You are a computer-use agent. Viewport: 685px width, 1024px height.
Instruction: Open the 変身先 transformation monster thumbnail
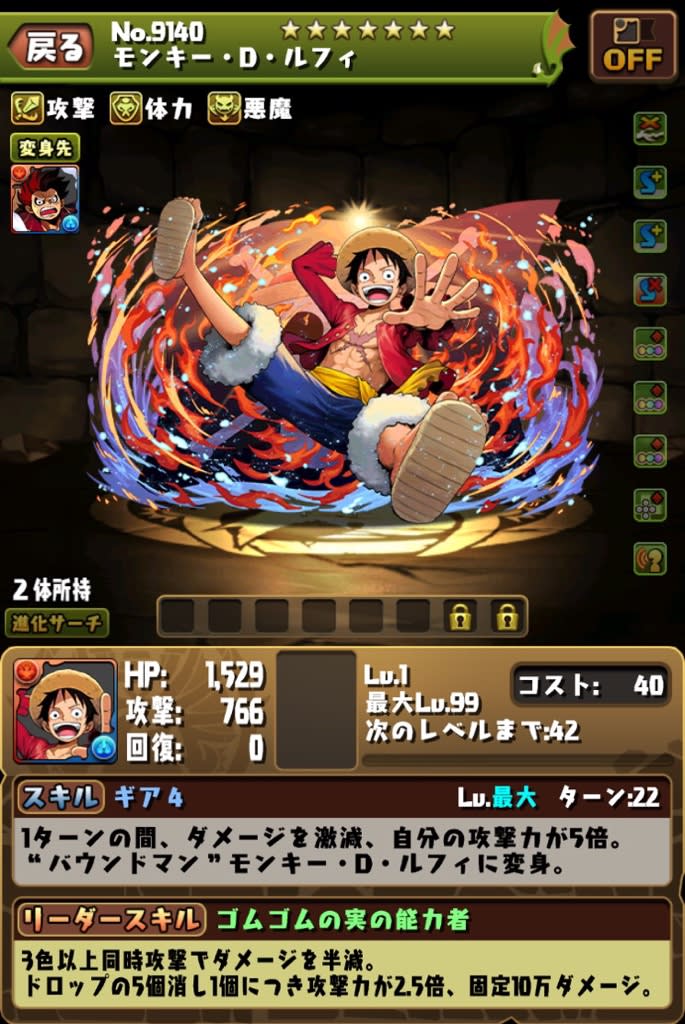pos(45,200)
